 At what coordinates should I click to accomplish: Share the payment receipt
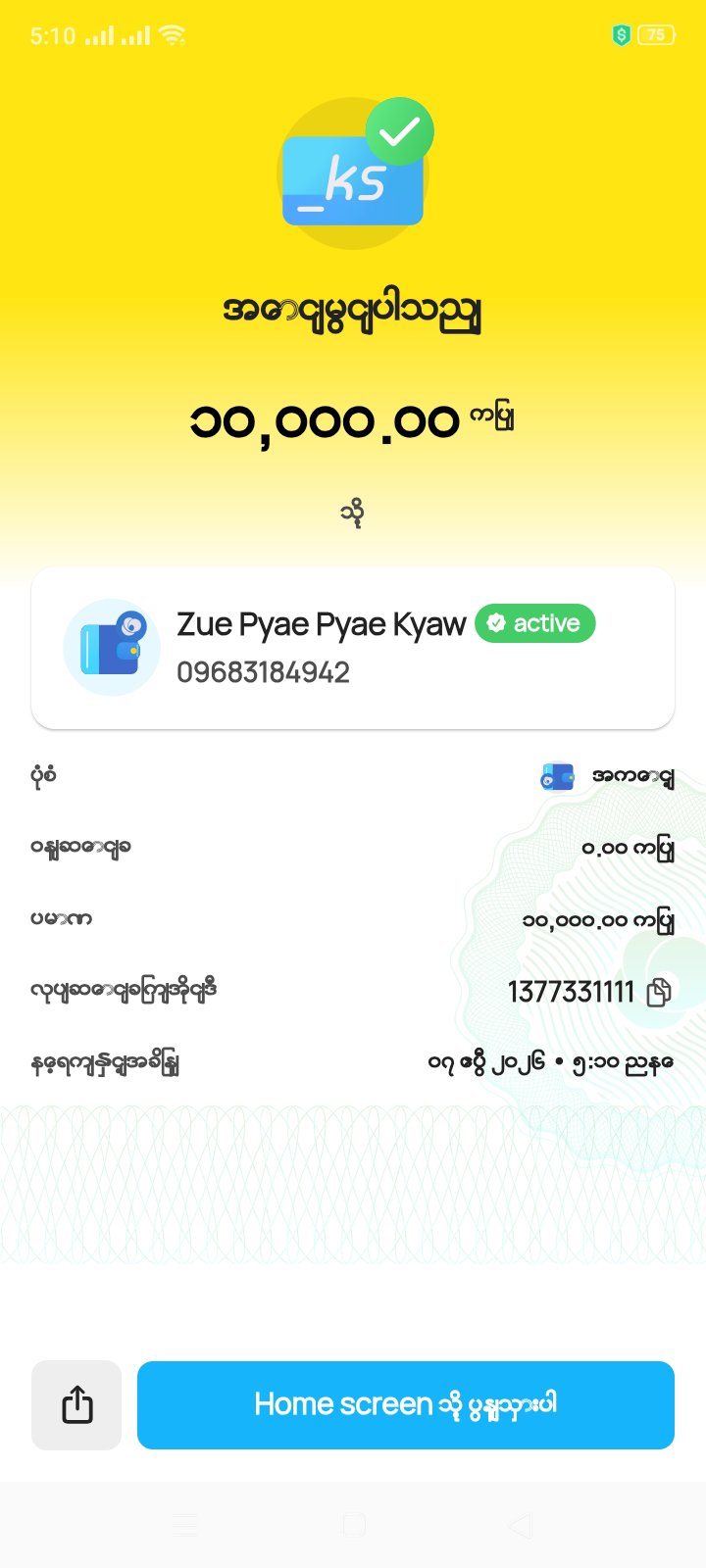point(76,1404)
